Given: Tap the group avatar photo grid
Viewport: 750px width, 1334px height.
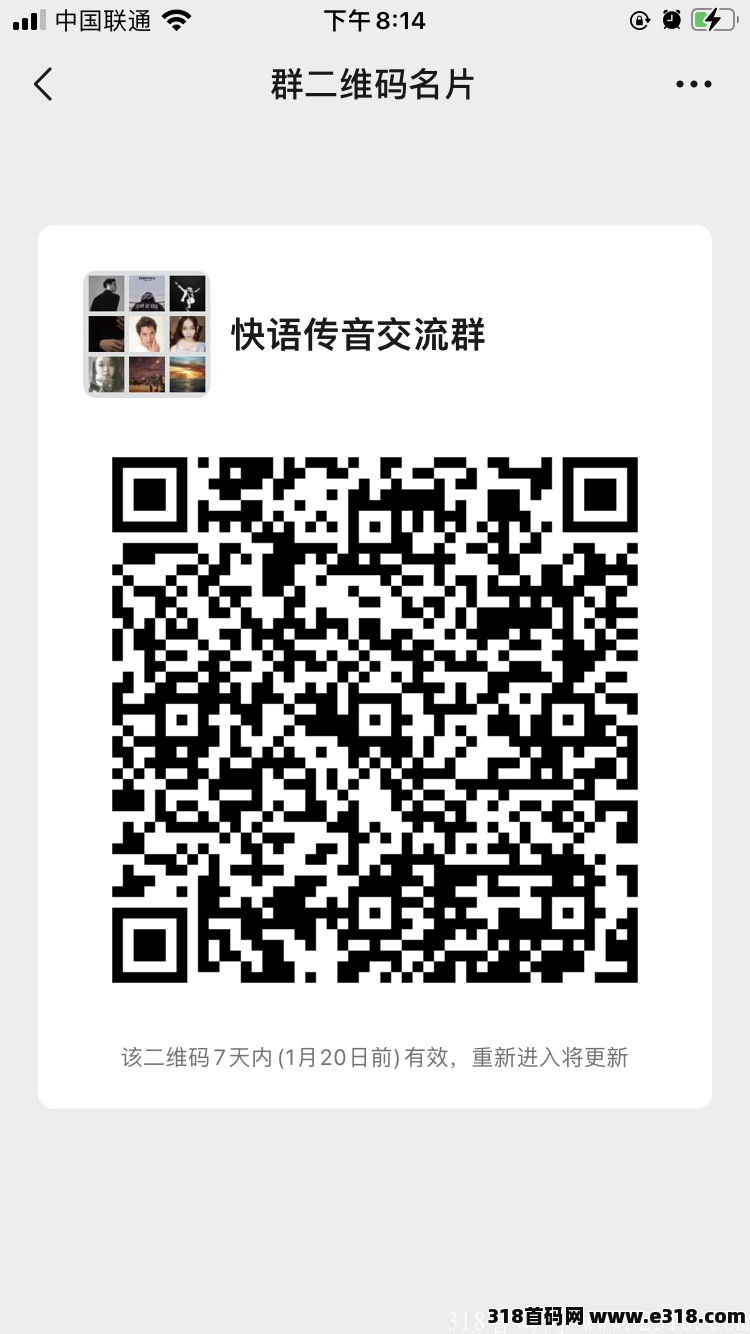Looking at the screenshot, I should click(x=147, y=333).
